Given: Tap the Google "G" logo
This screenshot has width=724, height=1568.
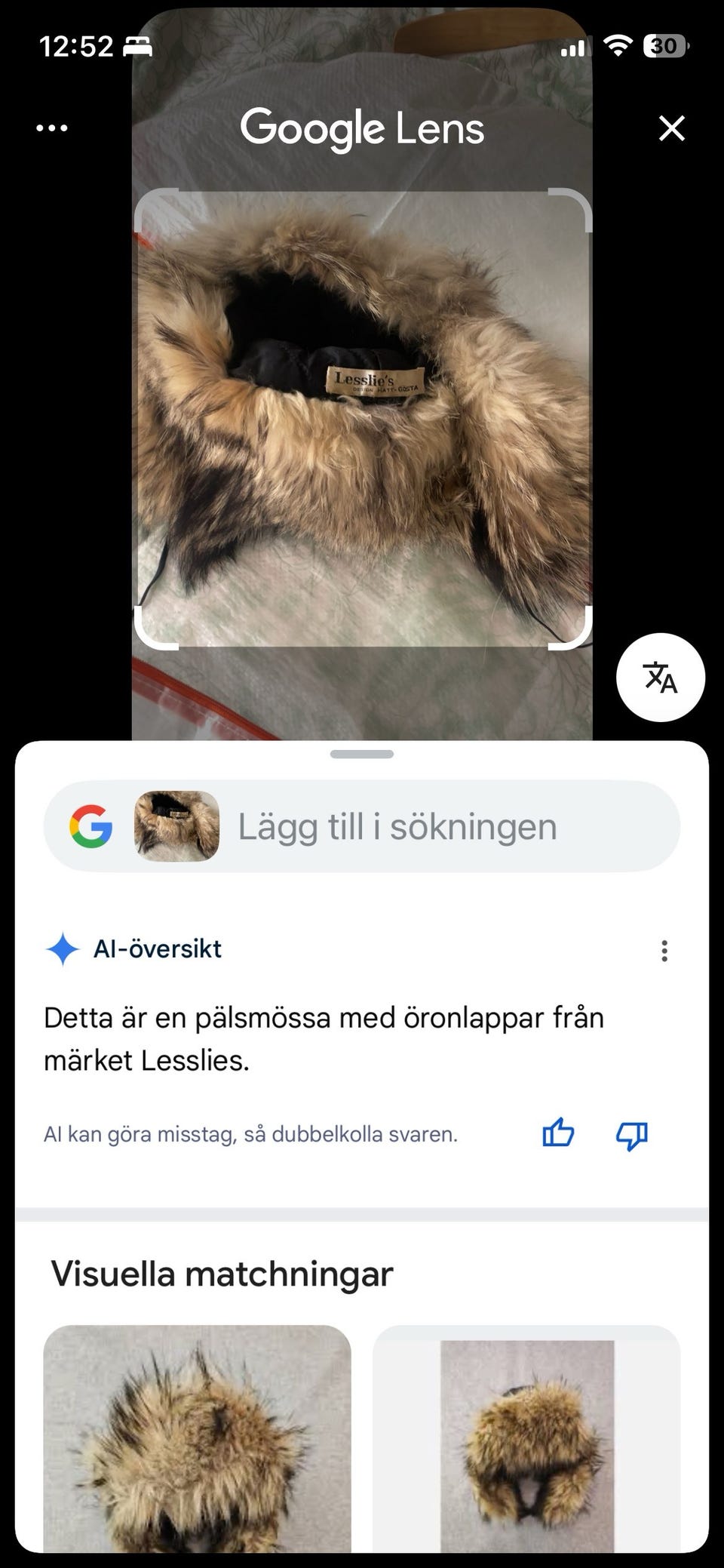Looking at the screenshot, I should tap(90, 826).
